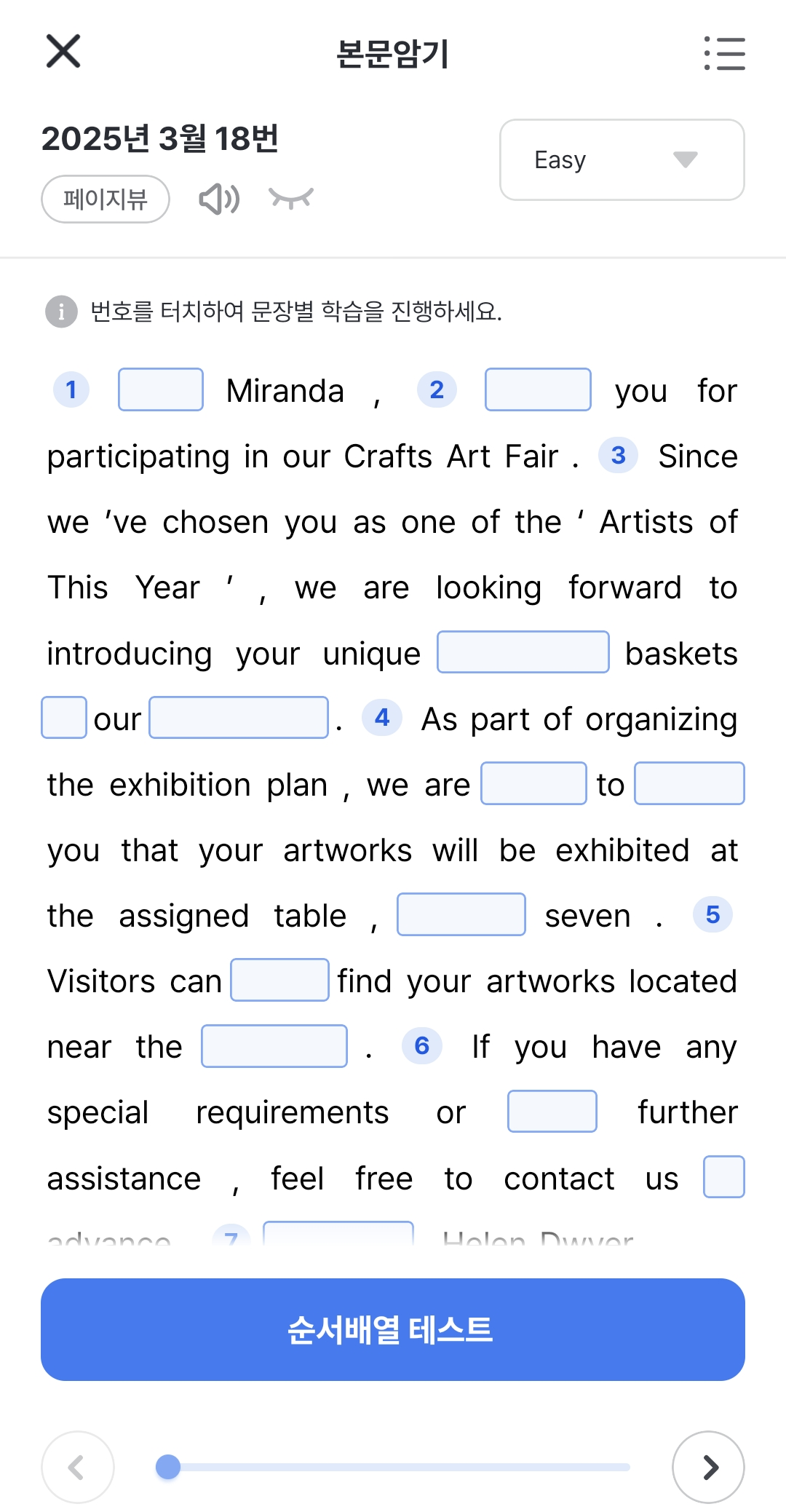This screenshot has height=1512, width=786.
Task: Select sentence number 5 badge
Action: click(x=713, y=914)
